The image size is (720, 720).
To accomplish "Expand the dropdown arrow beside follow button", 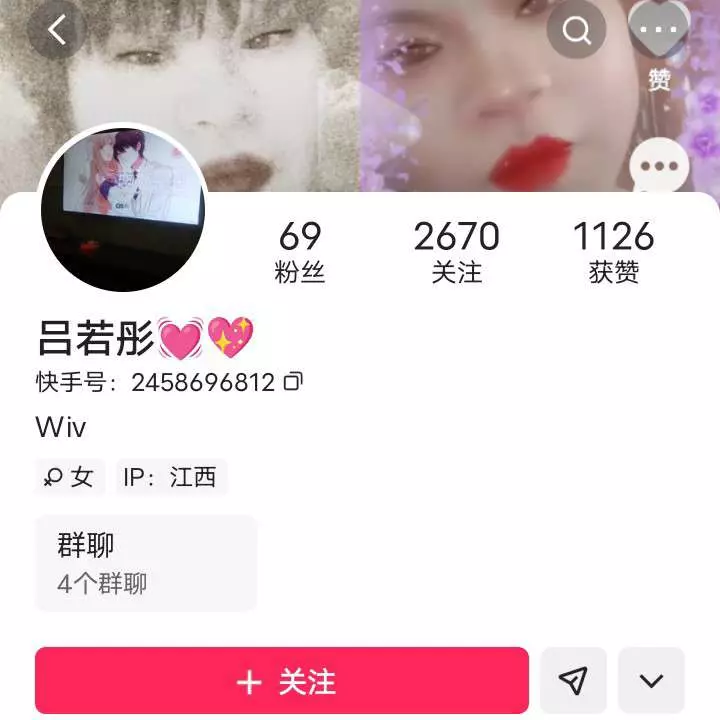I will pyautogui.click(x=651, y=681).
